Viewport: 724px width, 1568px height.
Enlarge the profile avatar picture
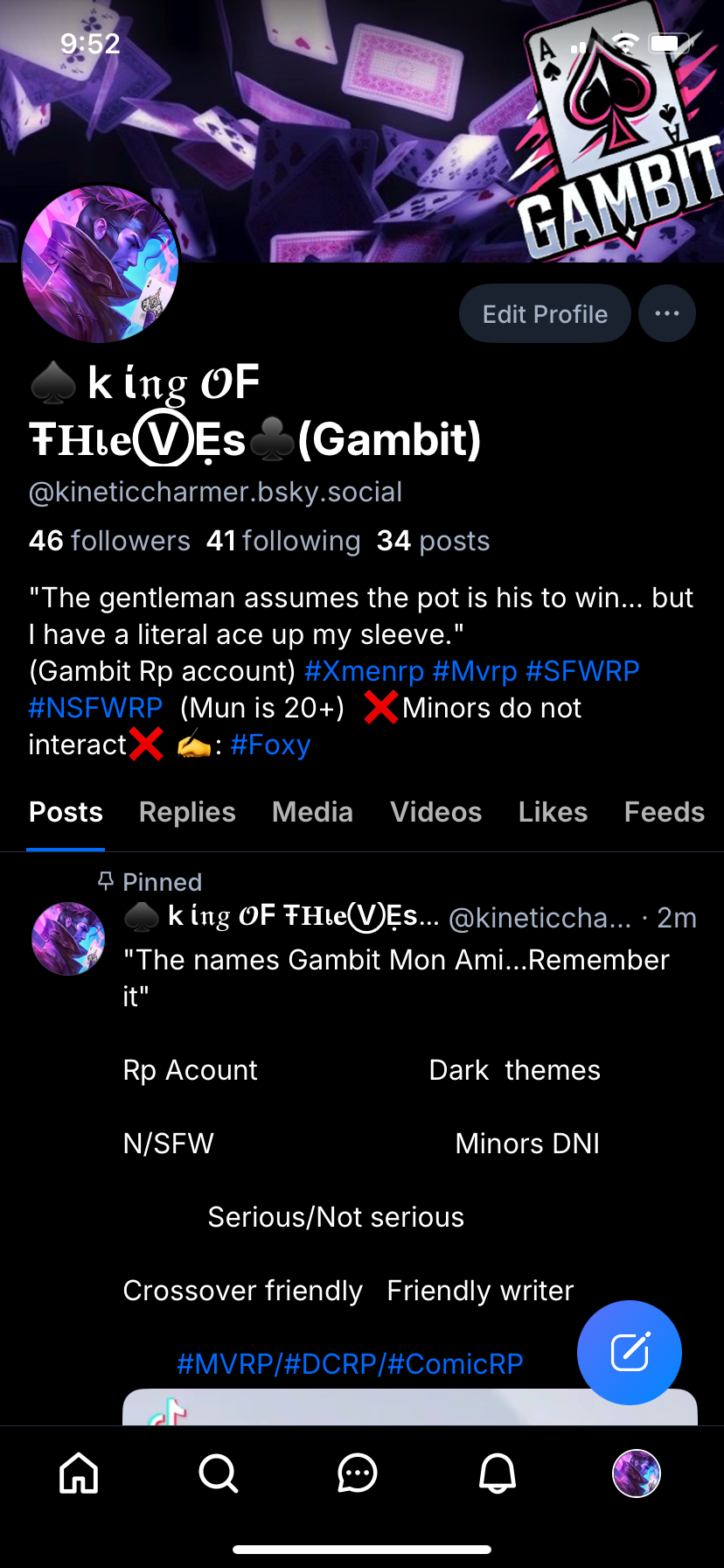[x=100, y=264]
